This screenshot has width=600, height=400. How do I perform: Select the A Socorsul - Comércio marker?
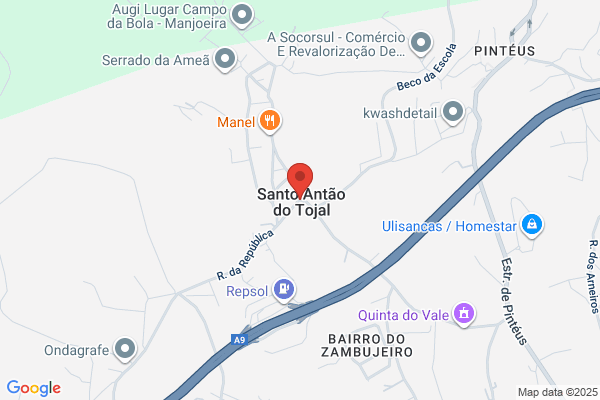421,44
